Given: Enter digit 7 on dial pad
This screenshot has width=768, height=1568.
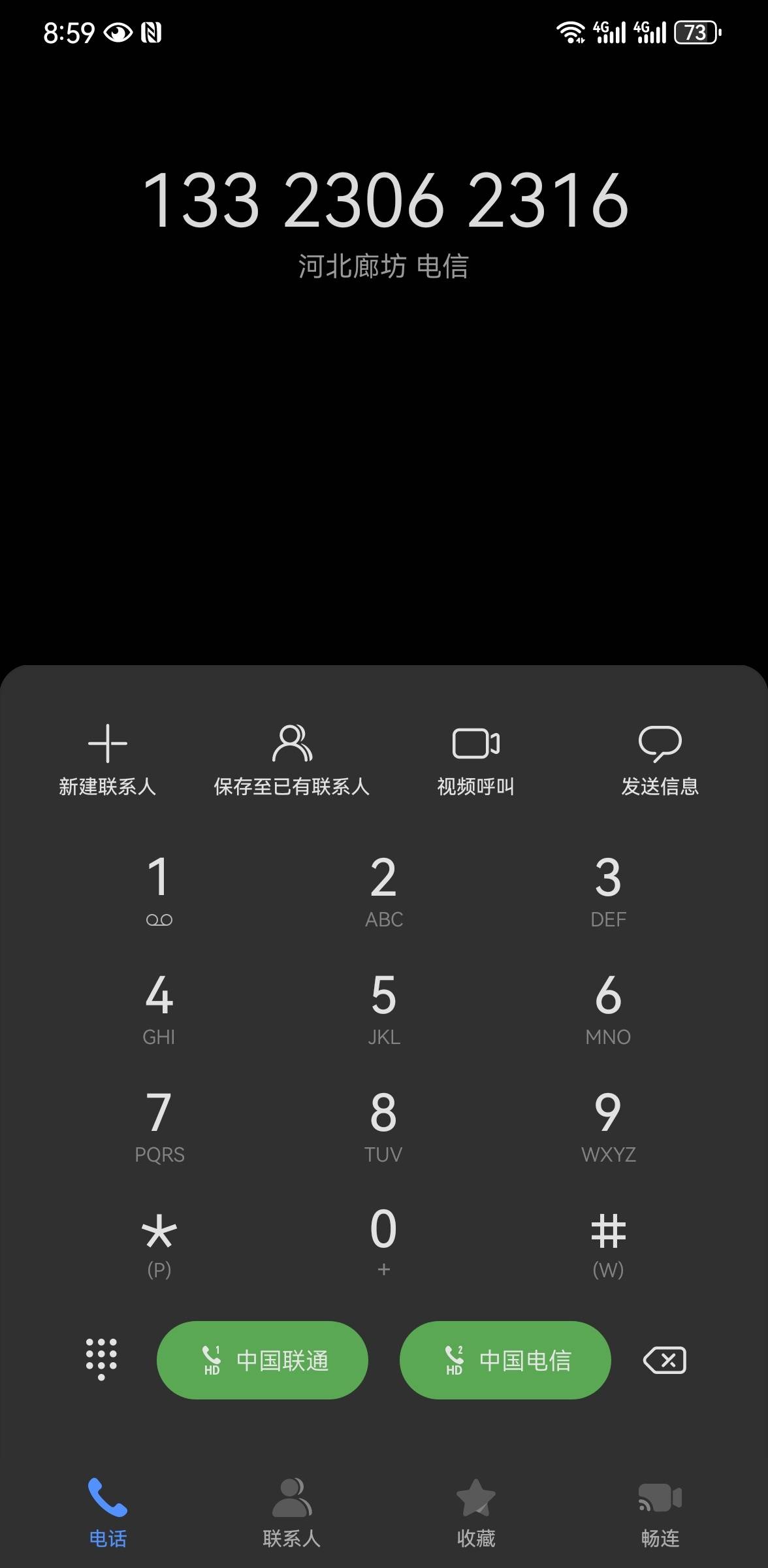Looking at the screenshot, I should point(159,1125).
